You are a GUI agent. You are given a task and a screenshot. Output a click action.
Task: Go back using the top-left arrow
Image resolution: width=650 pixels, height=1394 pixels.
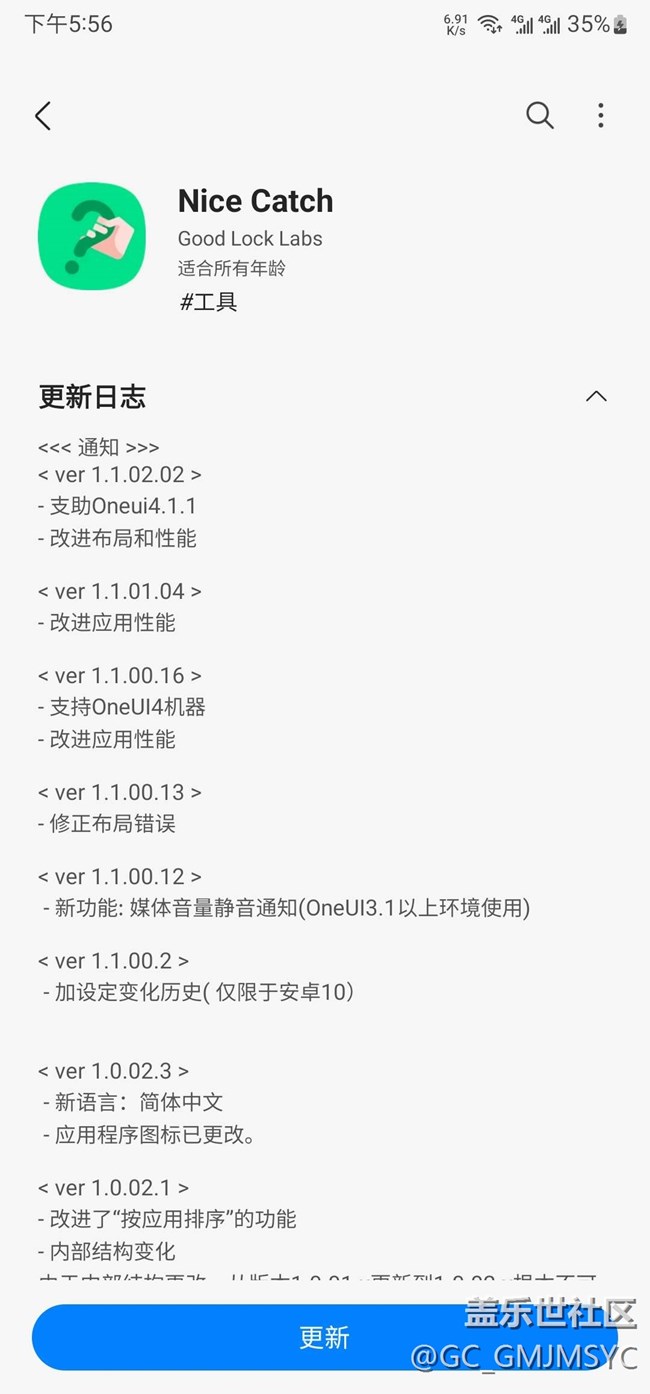point(43,116)
